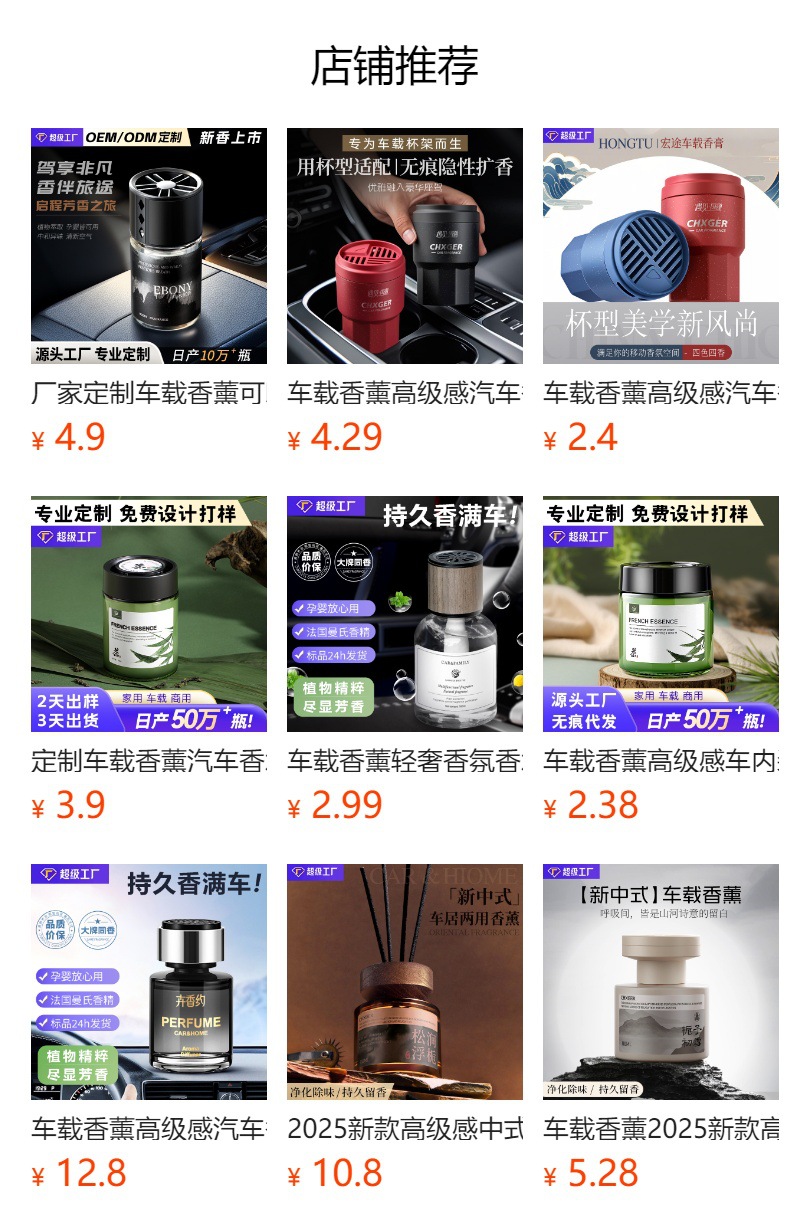Open 车载香薰2025新款 product priced ¥5.28
The height and width of the screenshot is (1232, 790).
(x=661, y=982)
